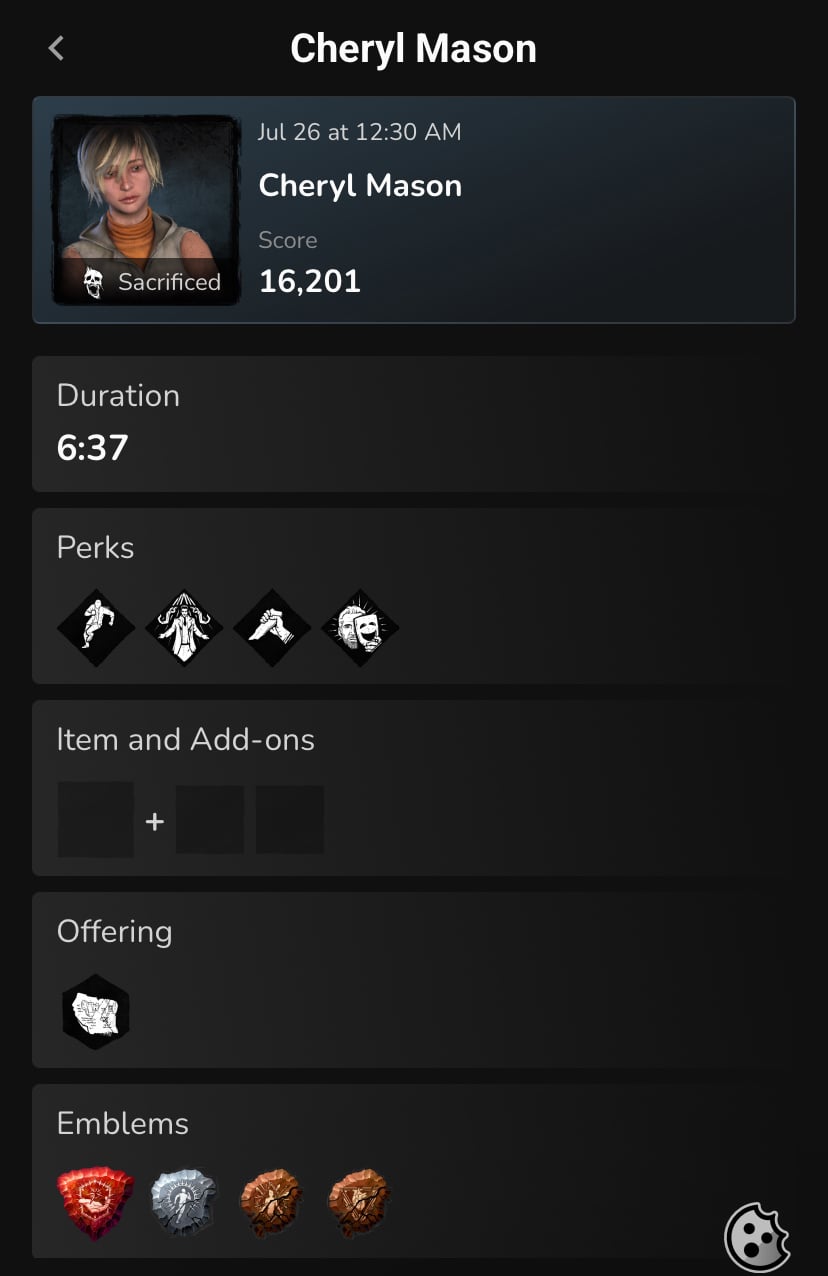
Task: Open the cookie preferences button
Action: [x=757, y=1238]
